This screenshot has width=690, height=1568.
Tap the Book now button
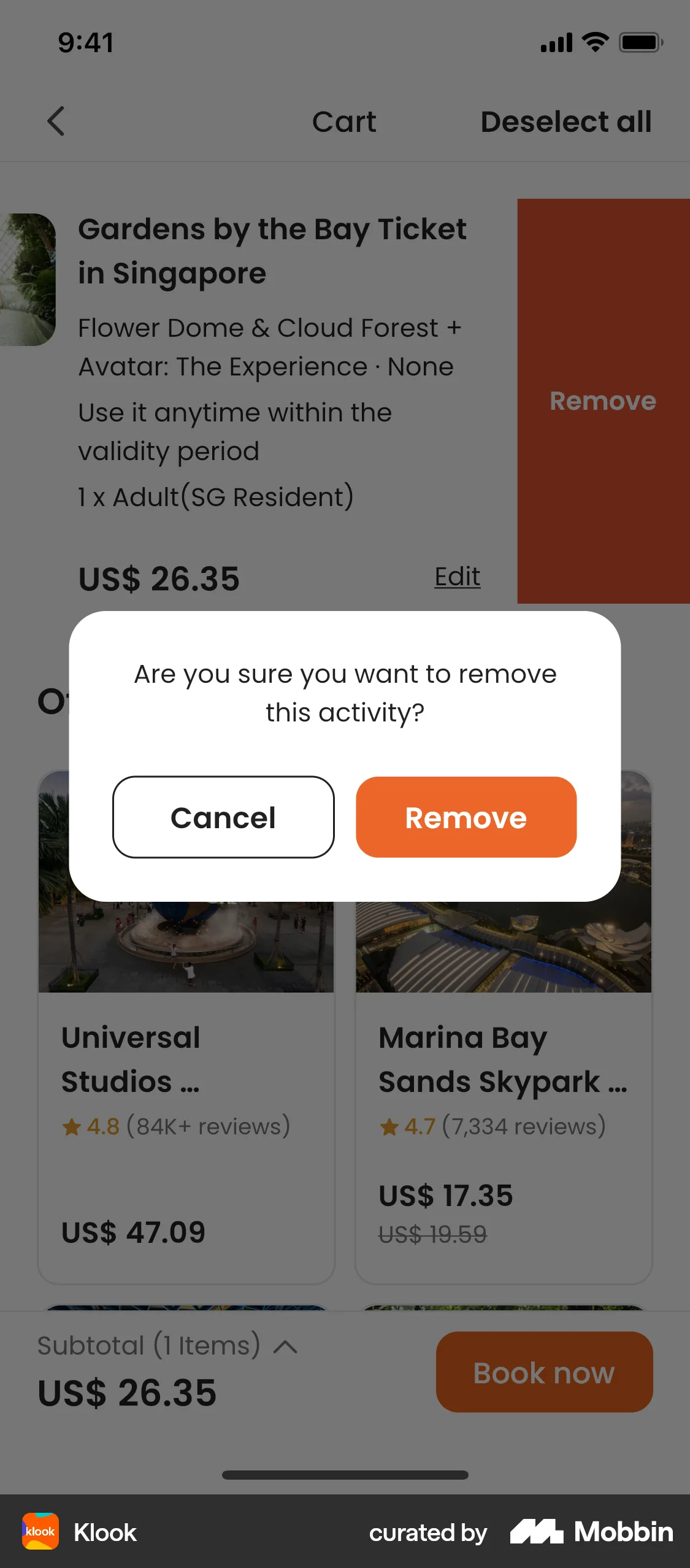[543, 1374]
